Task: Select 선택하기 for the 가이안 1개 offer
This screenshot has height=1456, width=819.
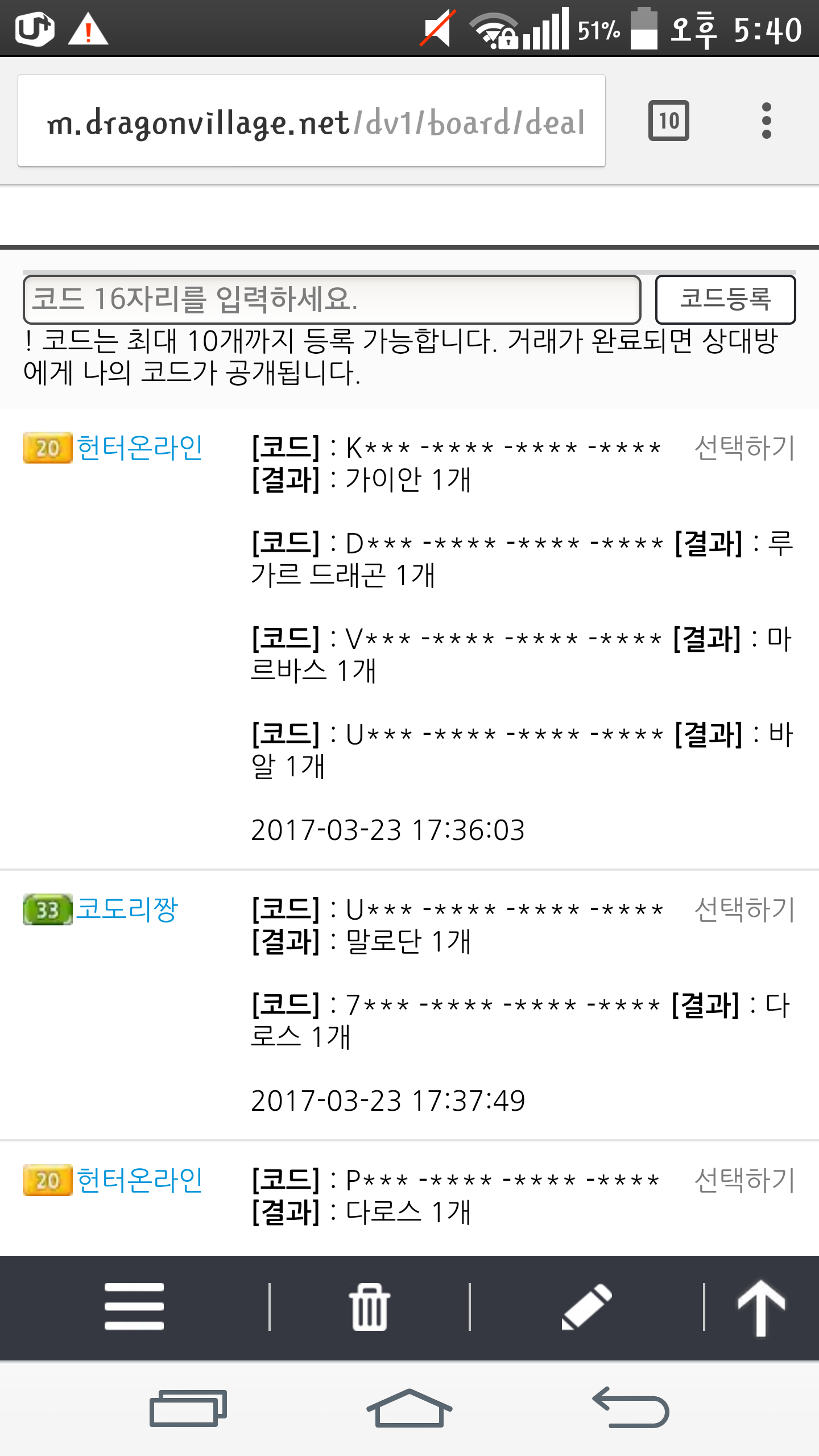Action: [x=744, y=448]
